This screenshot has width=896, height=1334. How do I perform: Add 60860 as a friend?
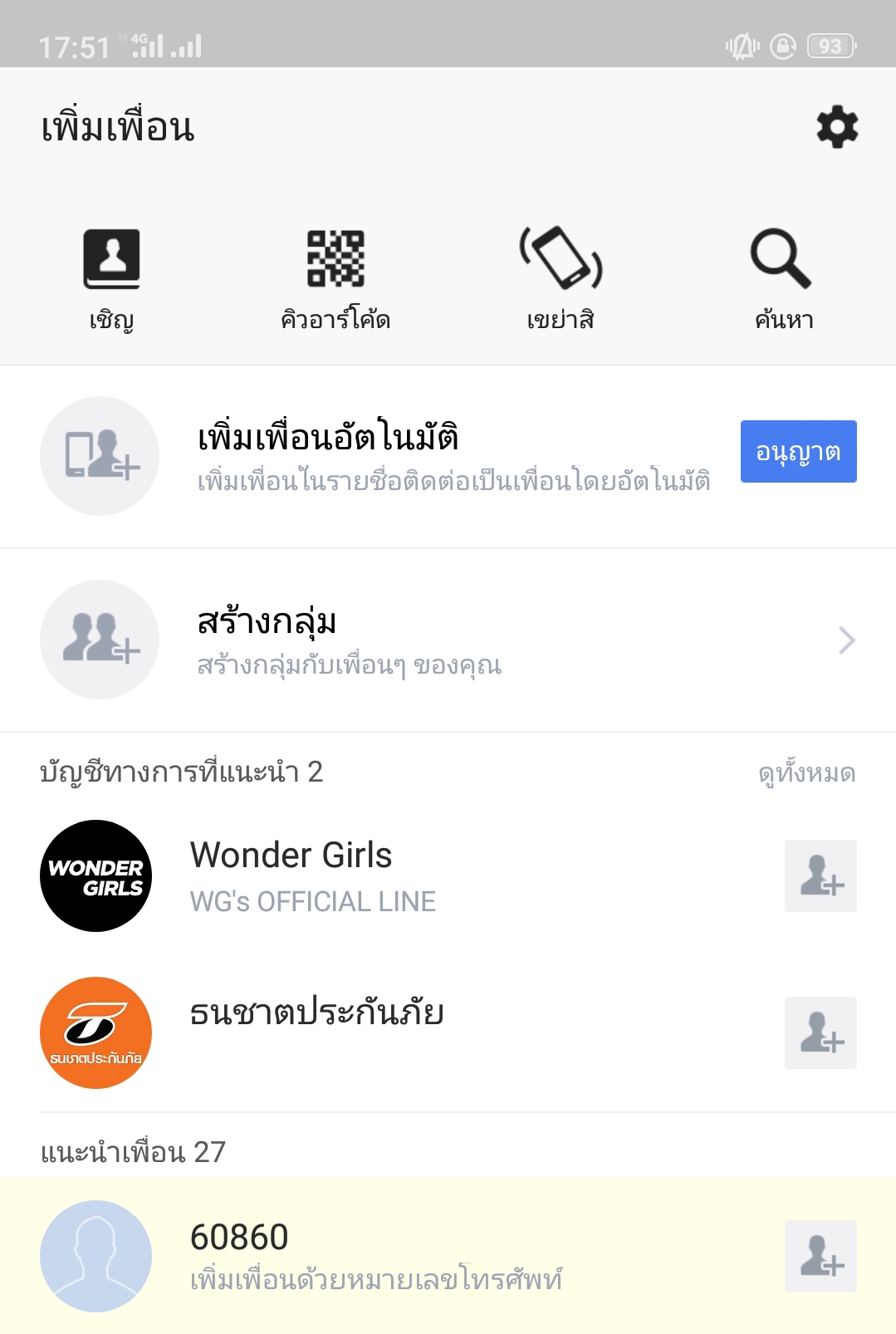(x=820, y=1255)
